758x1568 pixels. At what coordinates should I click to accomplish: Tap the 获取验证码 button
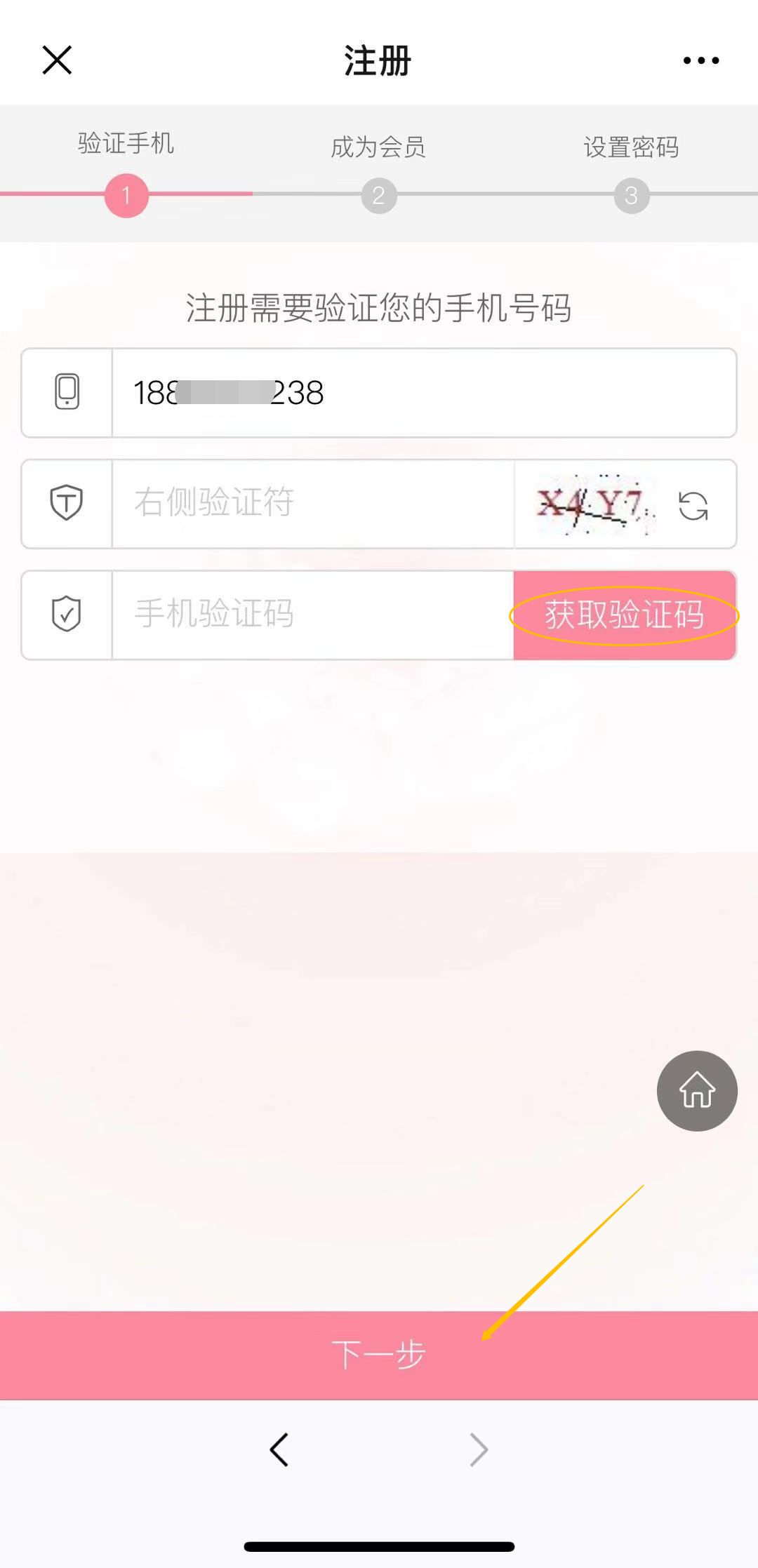point(623,616)
